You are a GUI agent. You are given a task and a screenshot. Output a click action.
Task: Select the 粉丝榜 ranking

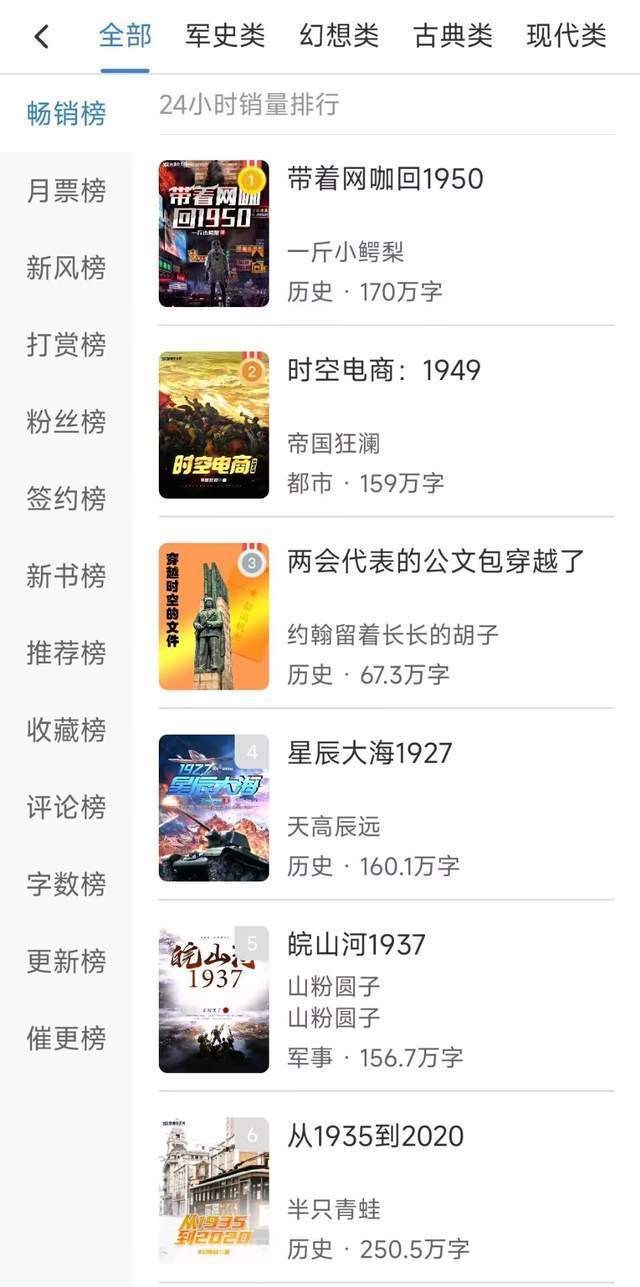tap(66, 422)
